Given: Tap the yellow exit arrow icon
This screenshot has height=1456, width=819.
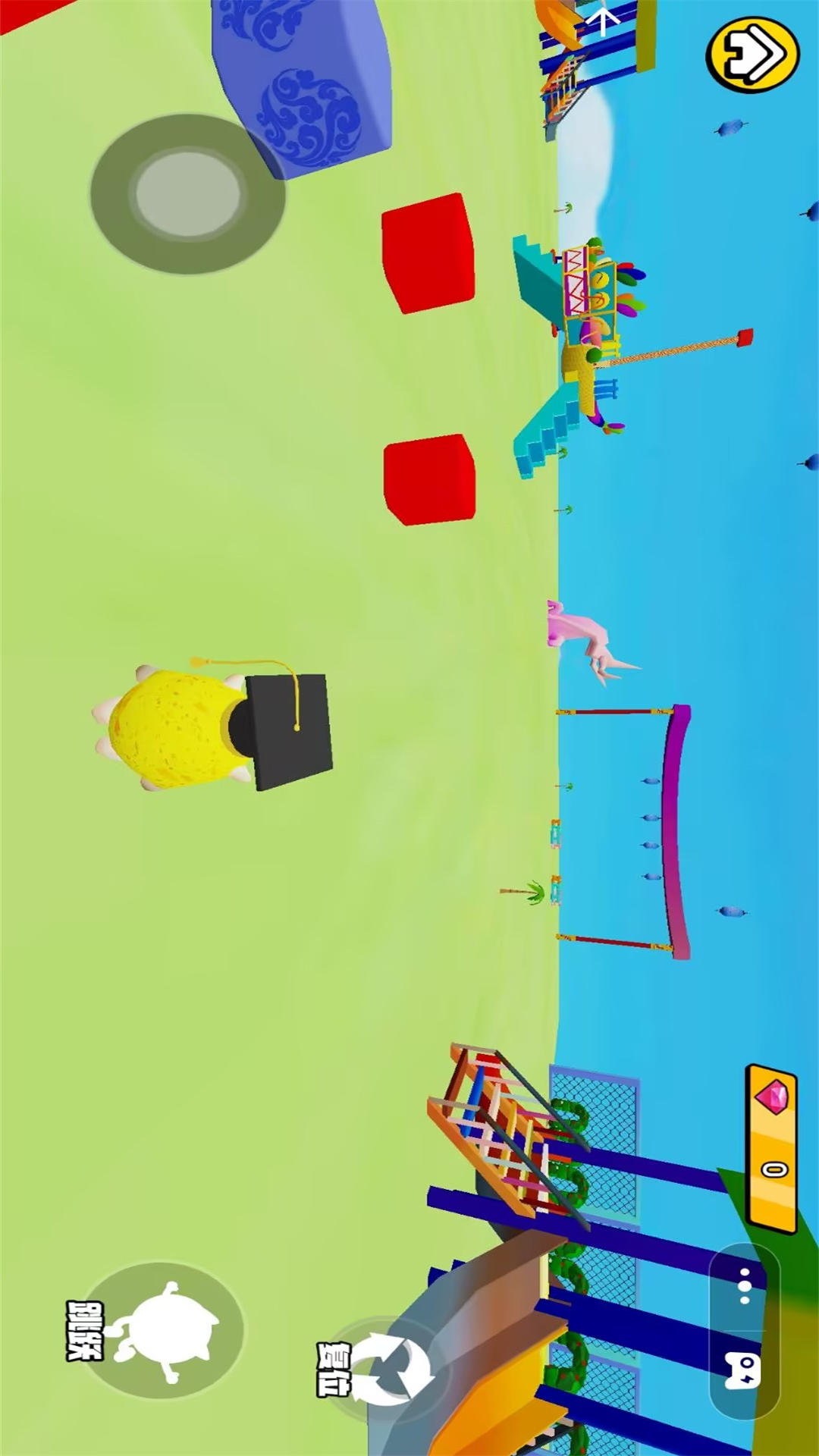Looking at the screenshot, I should pyautogui.click(x=752, y=55).
